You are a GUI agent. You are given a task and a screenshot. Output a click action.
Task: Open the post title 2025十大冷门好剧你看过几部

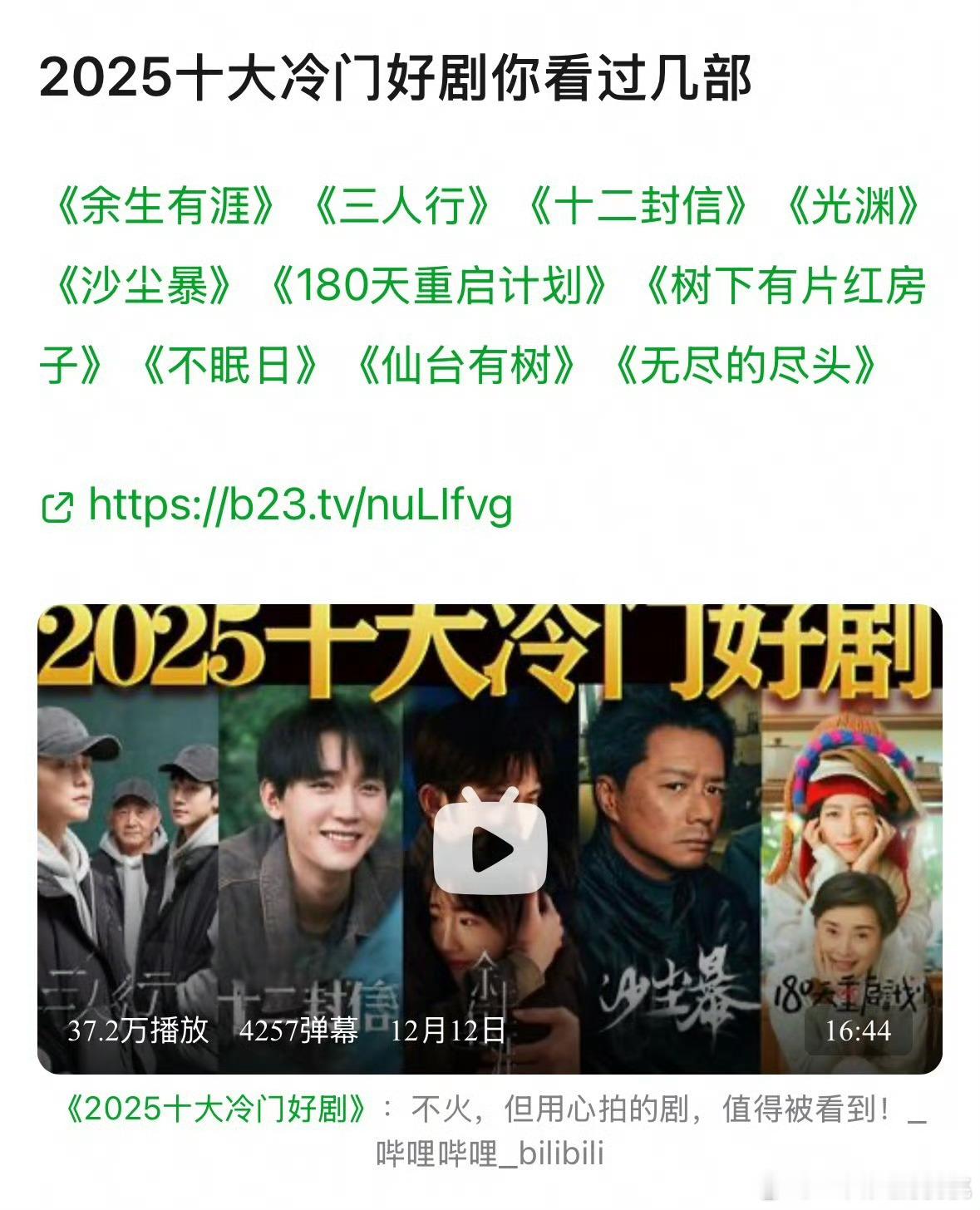(396, 79)
